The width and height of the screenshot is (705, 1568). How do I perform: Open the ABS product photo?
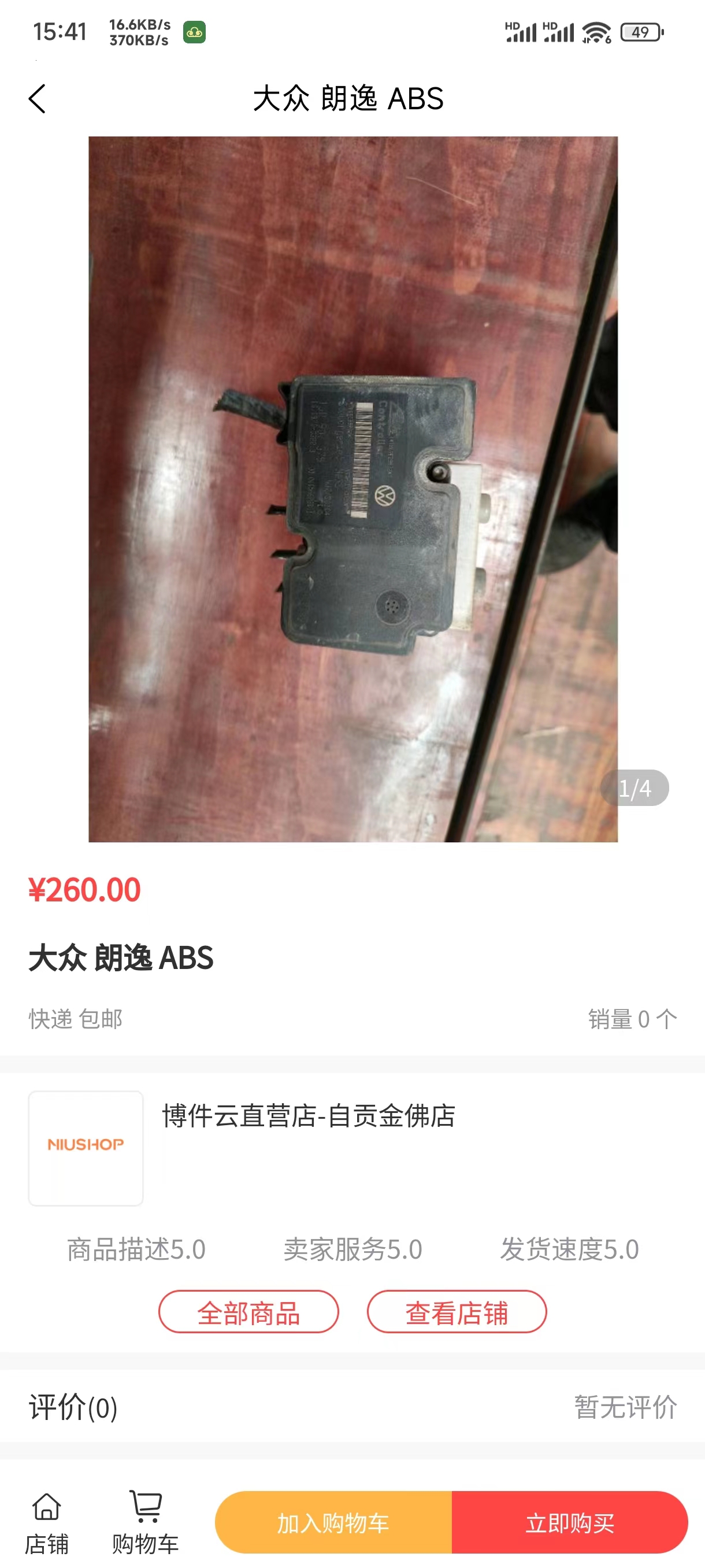coord(353,489)
